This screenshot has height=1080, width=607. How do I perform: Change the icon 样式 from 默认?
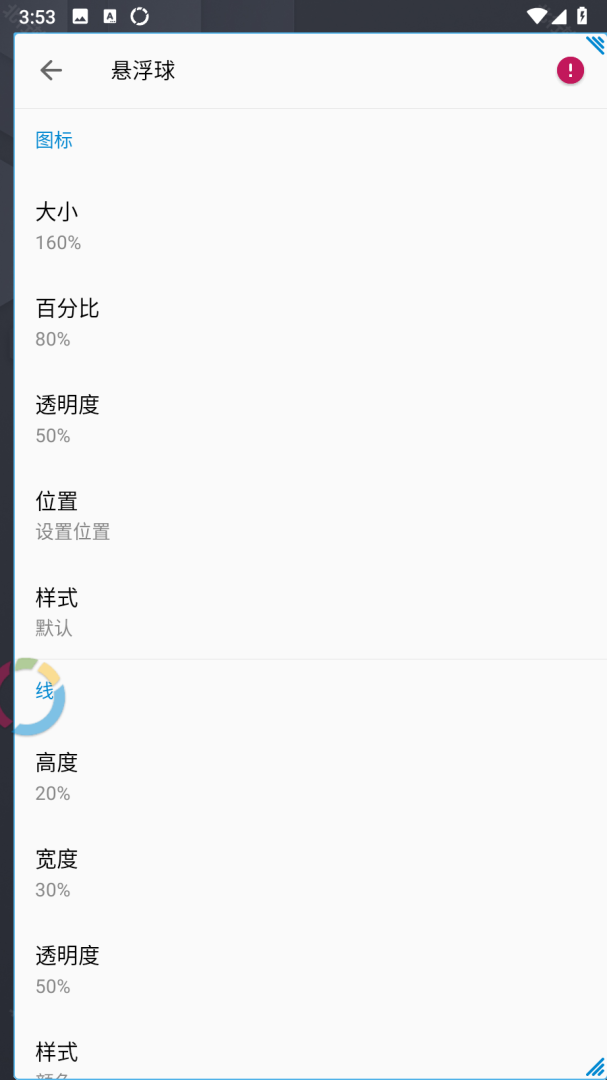(x=311, y=611)
